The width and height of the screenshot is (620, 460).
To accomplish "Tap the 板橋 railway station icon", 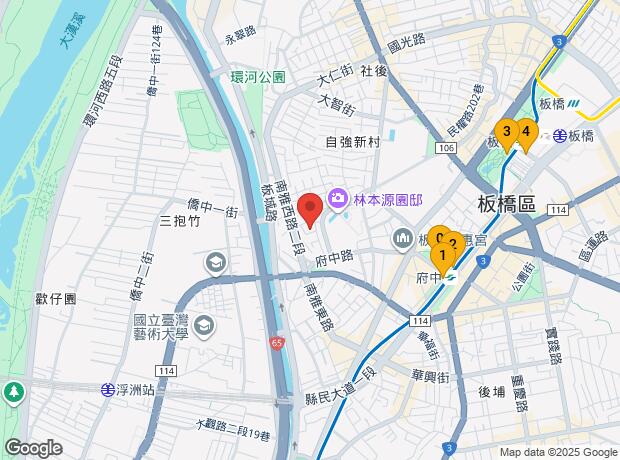I will (x=559, y=136).
